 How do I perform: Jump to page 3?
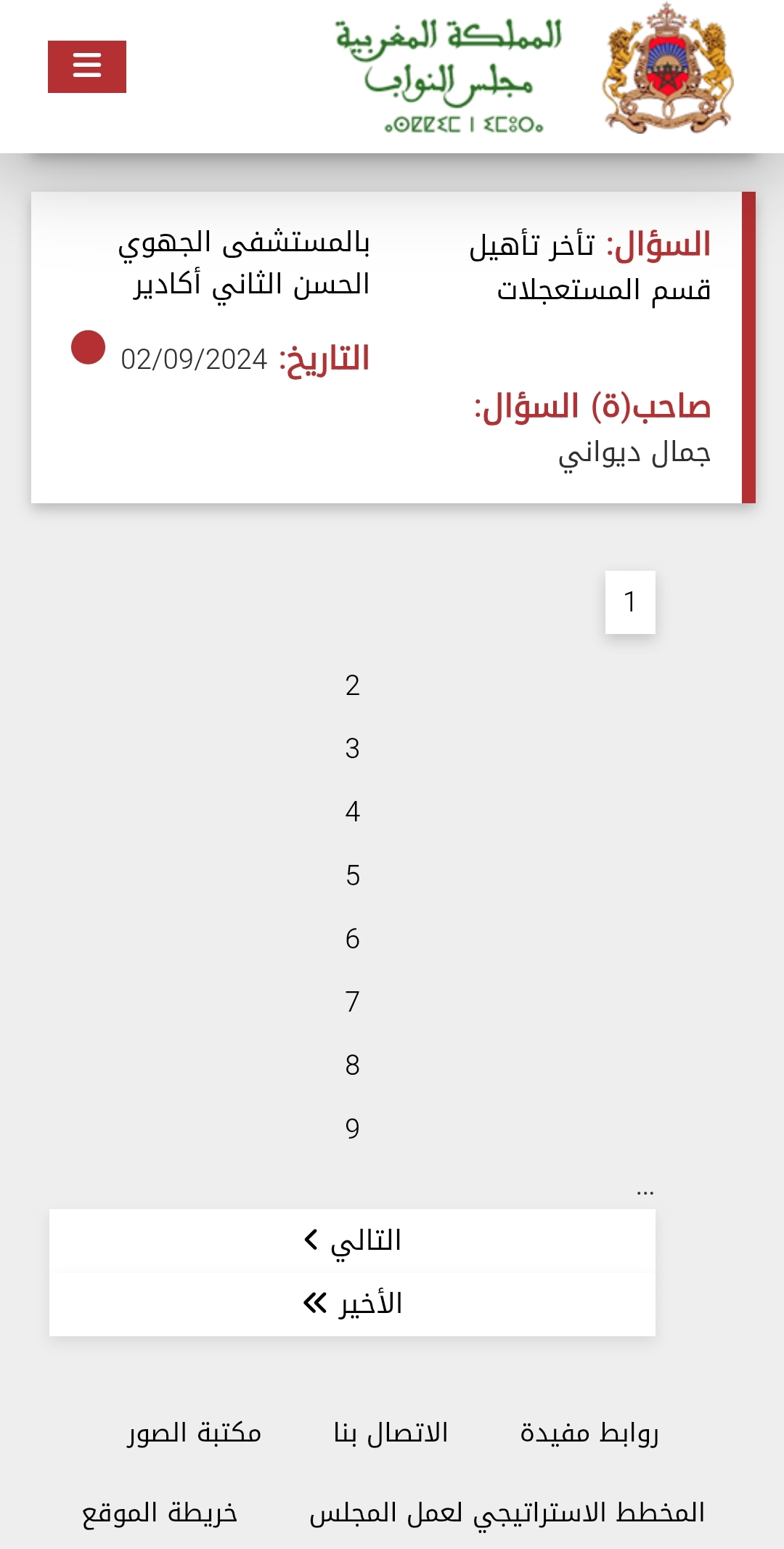pos(352,749)
